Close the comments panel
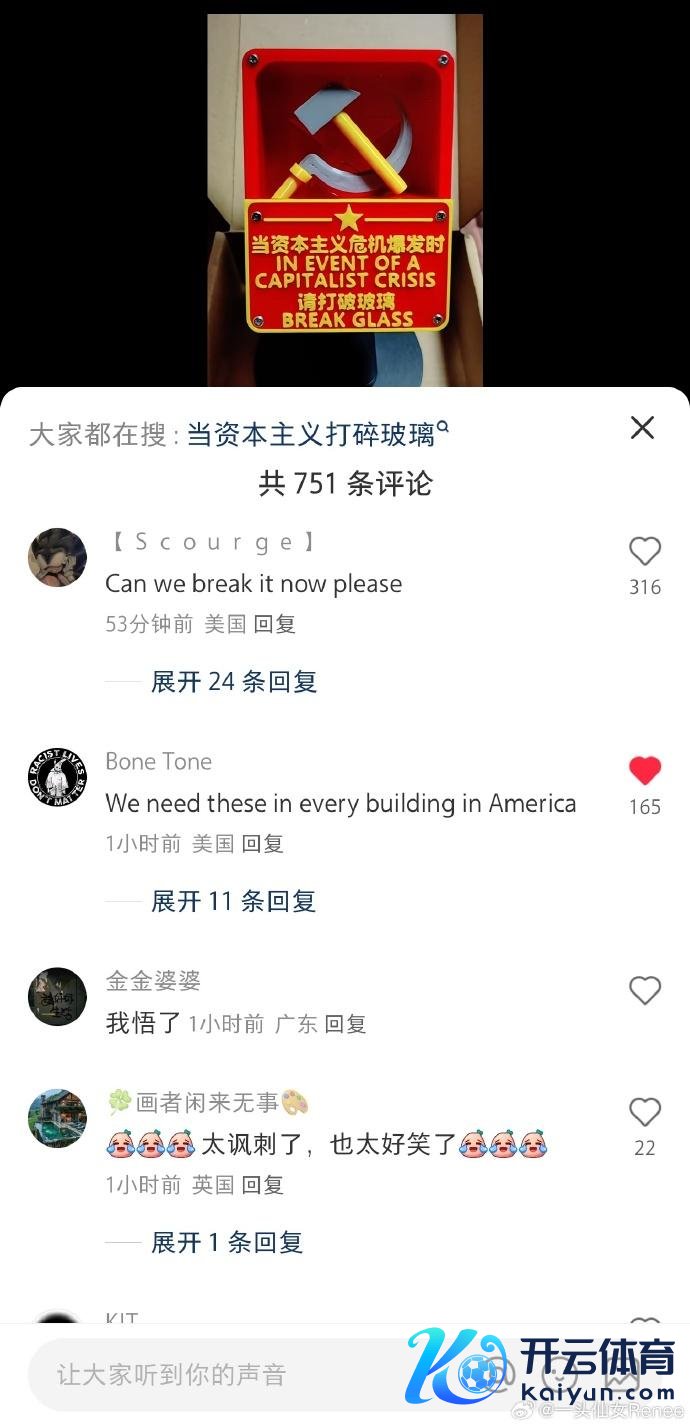This screenshot has width=690, height=1426. (x=642, y=428)
